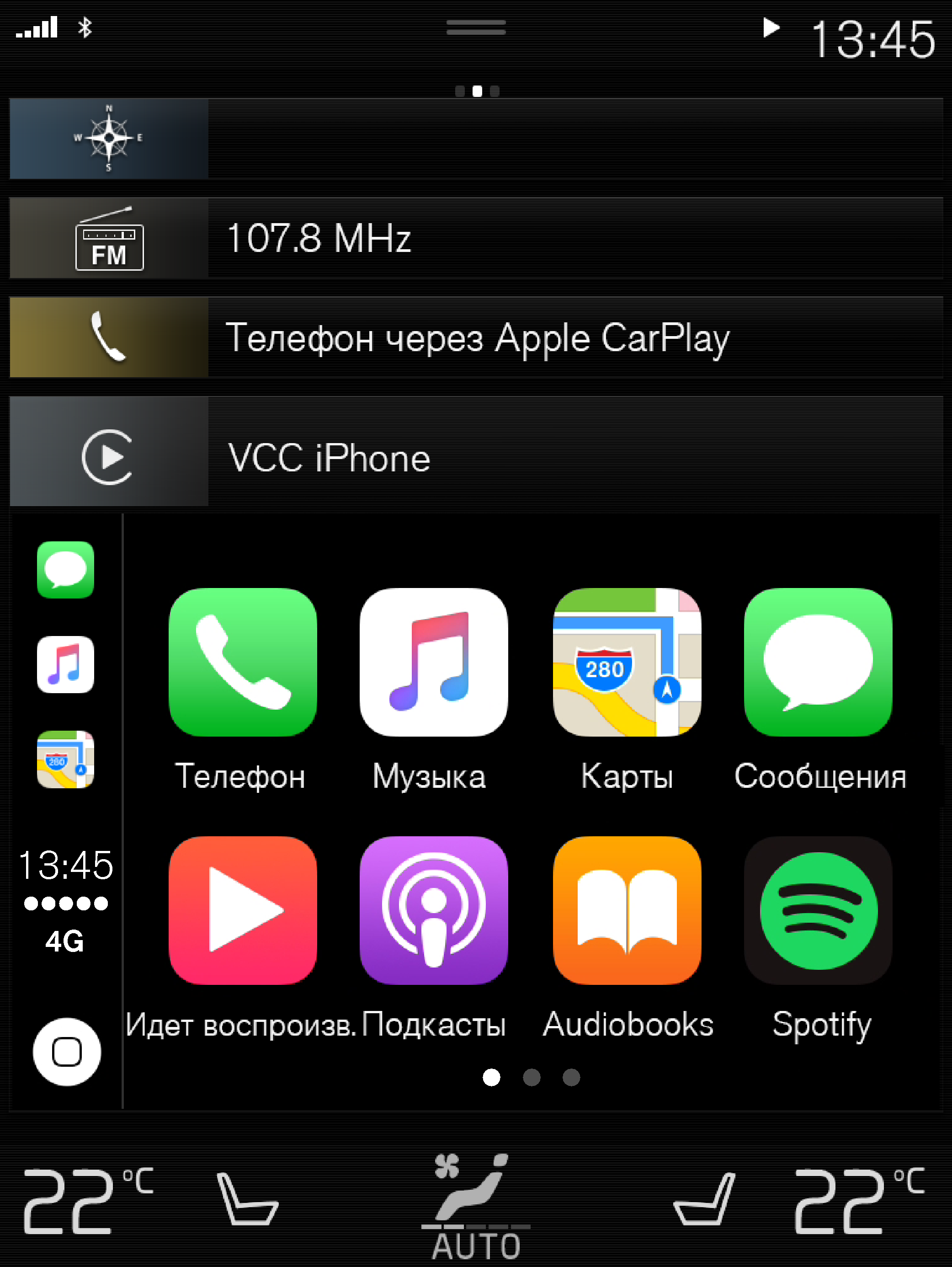Launch the Телефон app in CarPlay
Viewport: 952px width, 1267px height.
(x=243, y=663)
